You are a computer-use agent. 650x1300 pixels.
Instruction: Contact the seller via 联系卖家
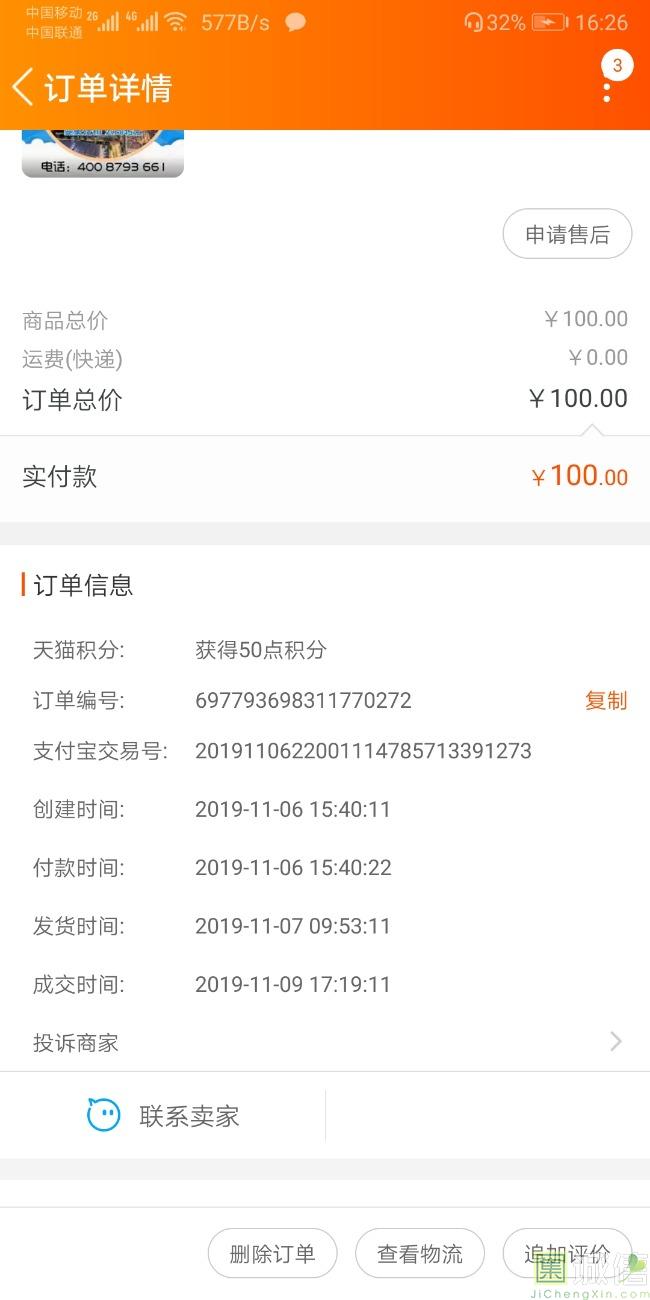pos(163,1116)
